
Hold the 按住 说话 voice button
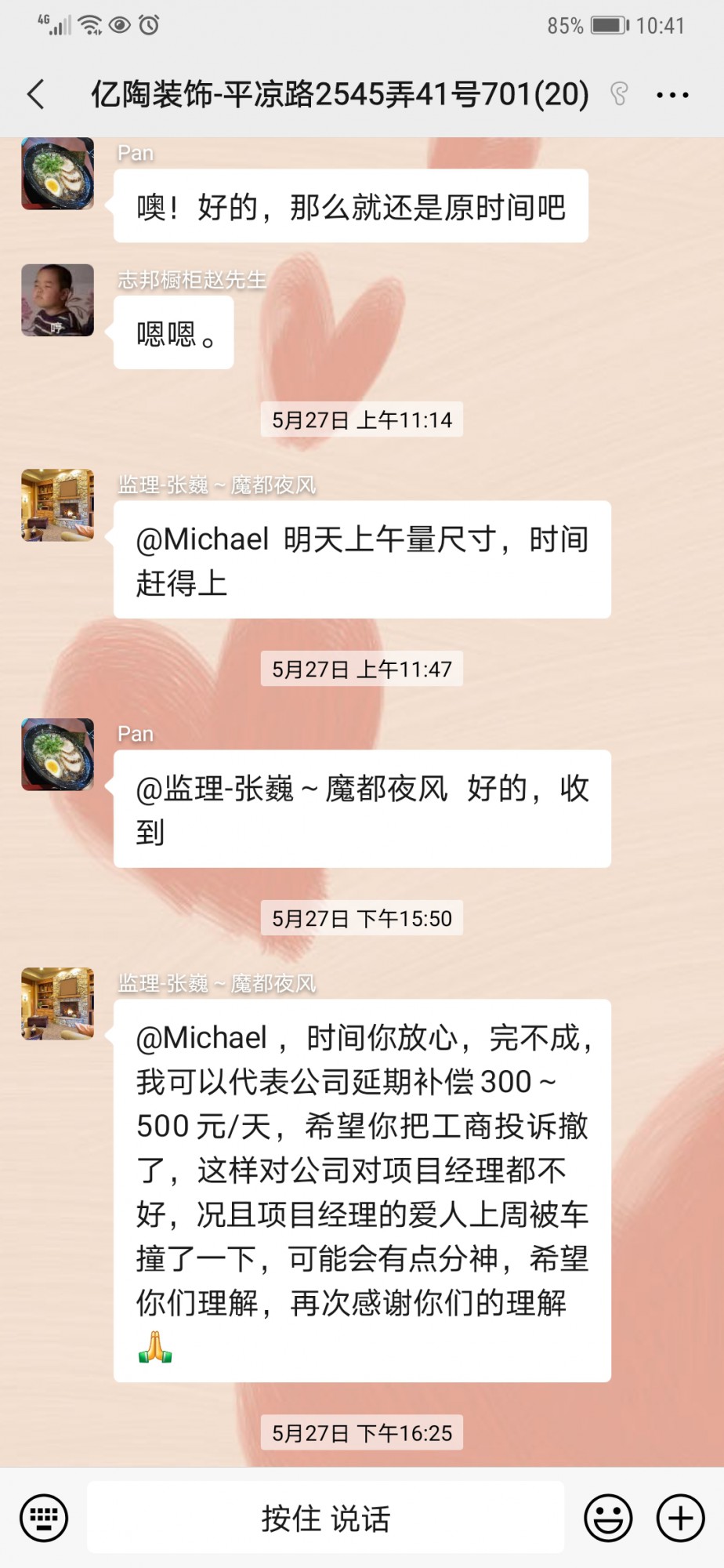(x=325, y=1518)
